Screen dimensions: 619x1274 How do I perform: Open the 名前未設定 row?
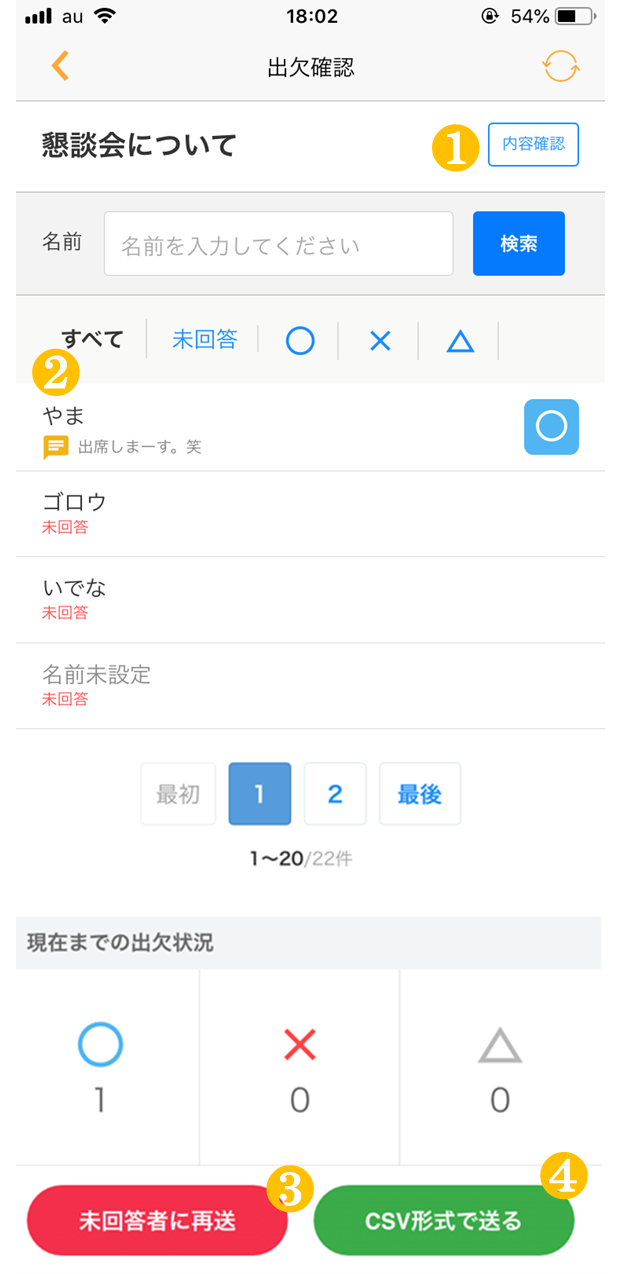pos(310,686)
